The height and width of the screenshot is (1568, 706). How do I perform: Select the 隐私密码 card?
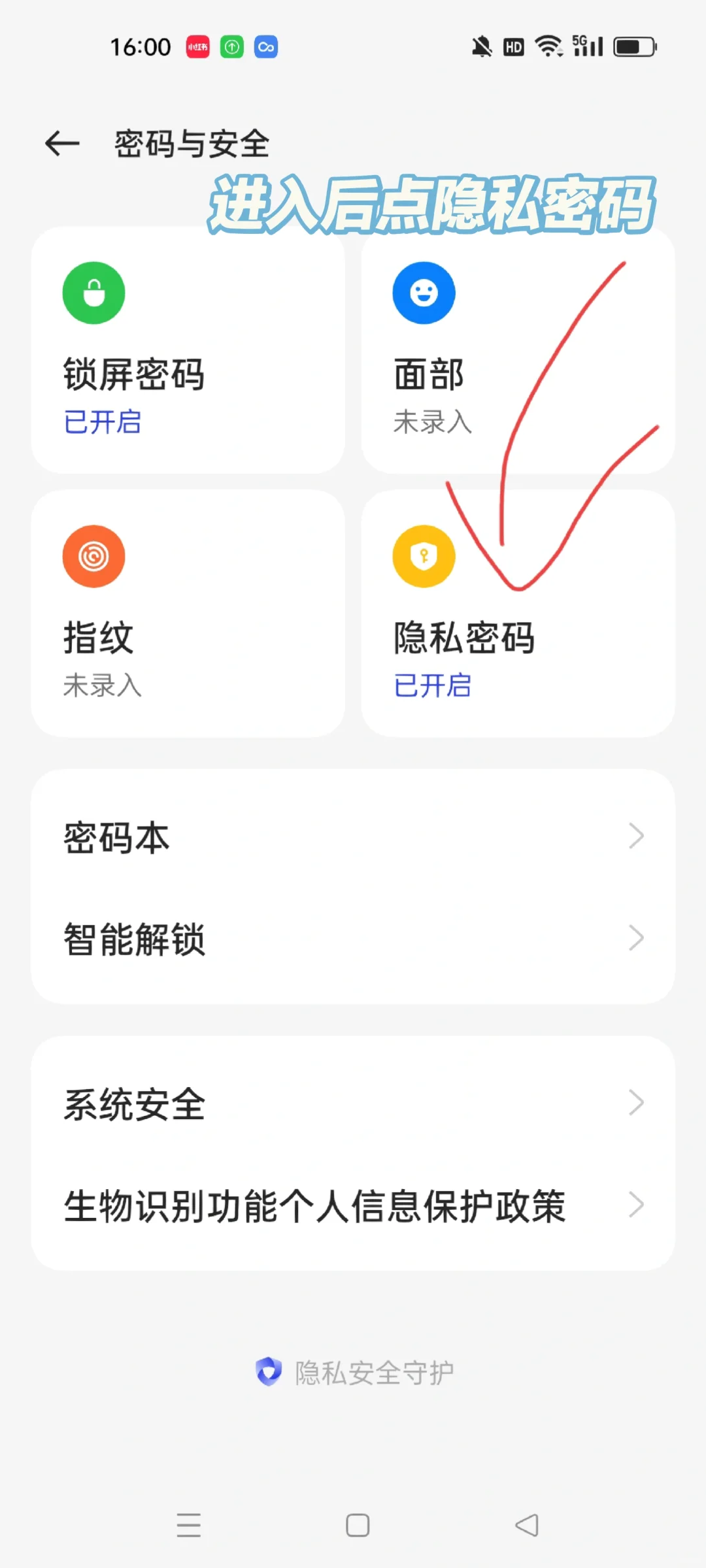point(517,613)
